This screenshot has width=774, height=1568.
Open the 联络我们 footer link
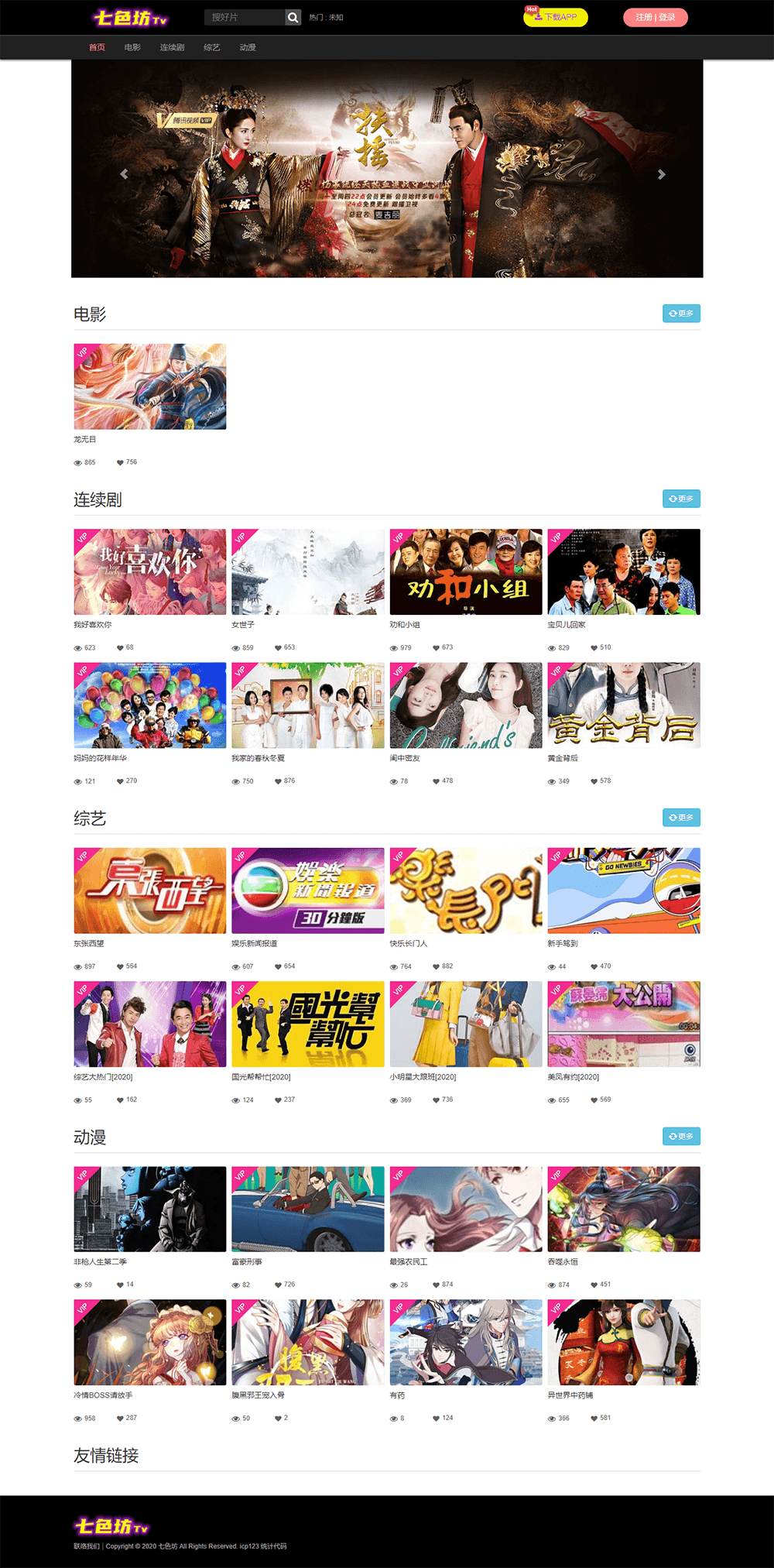tap(87, 1546)
